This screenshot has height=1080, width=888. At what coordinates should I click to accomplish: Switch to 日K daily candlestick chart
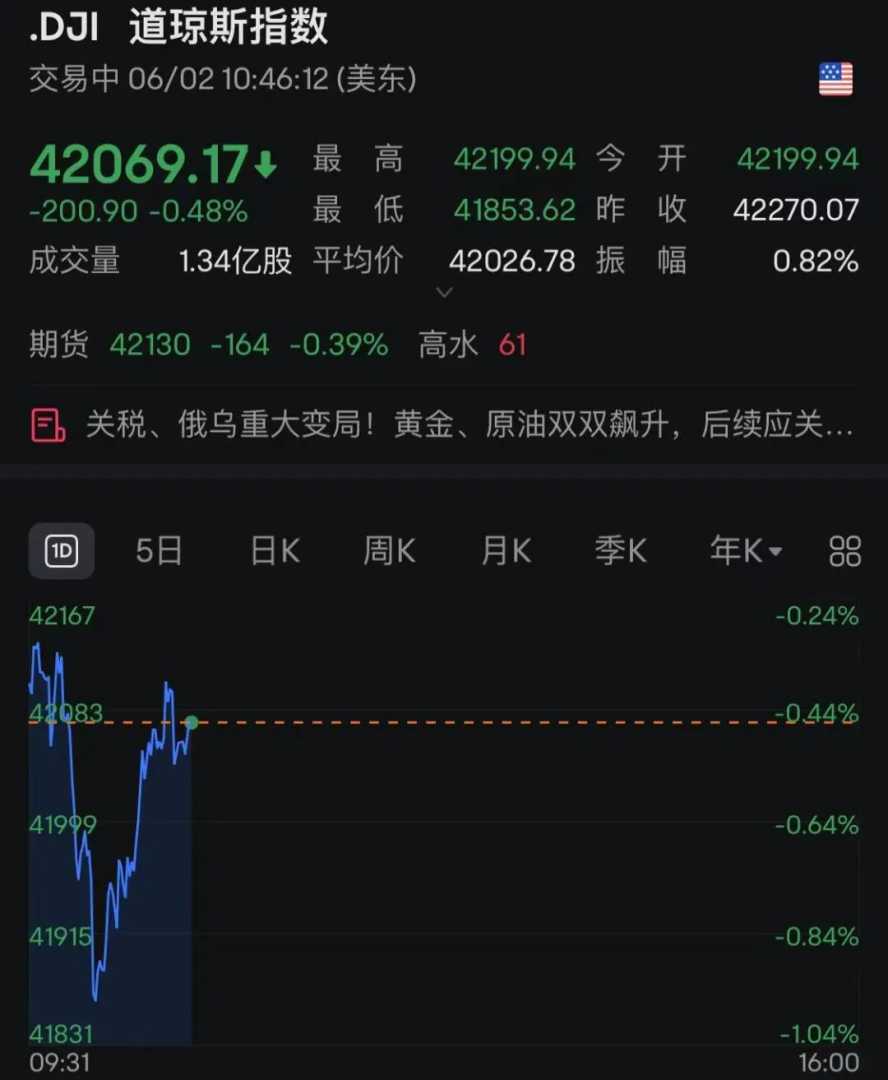(274, 551)
